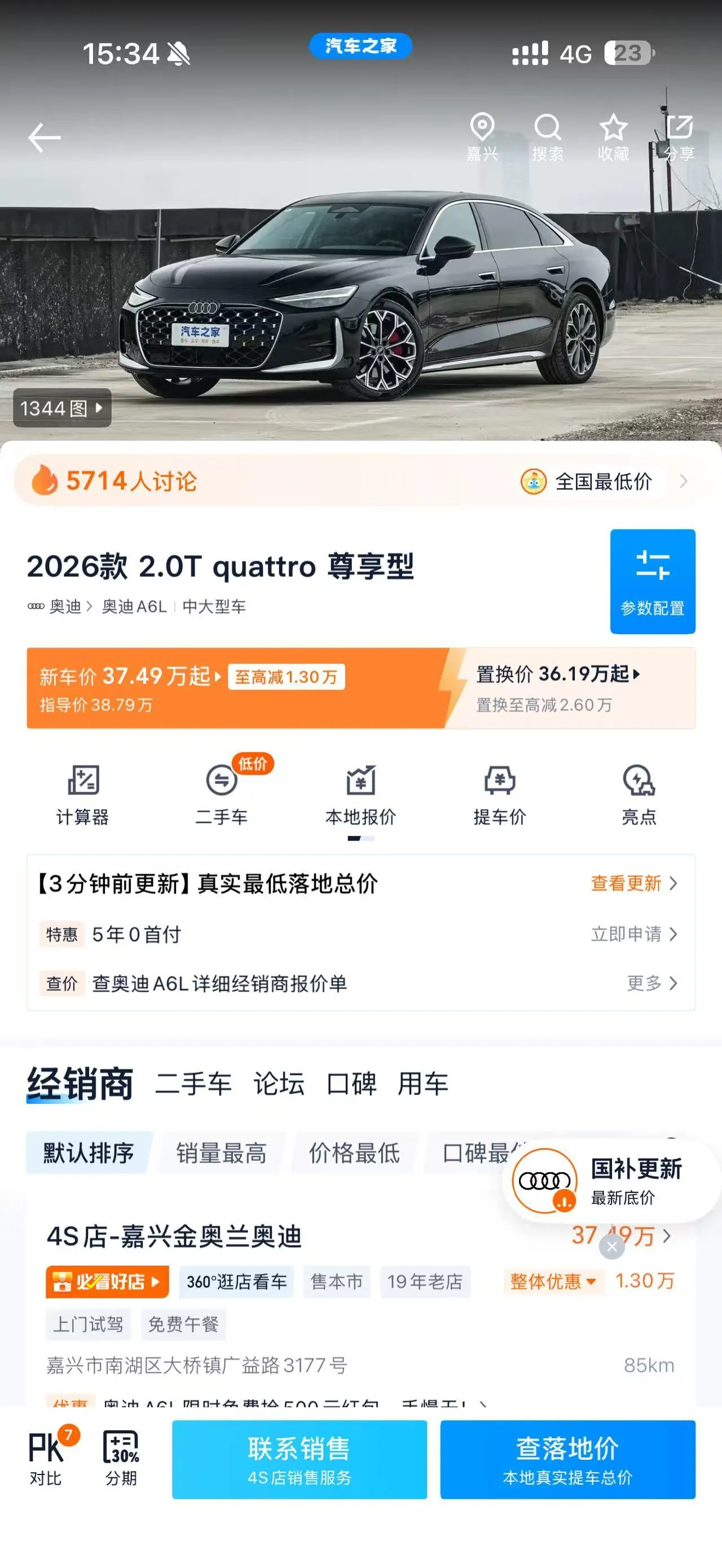Switch to the 论坛 forum tab

[279, 1084]
